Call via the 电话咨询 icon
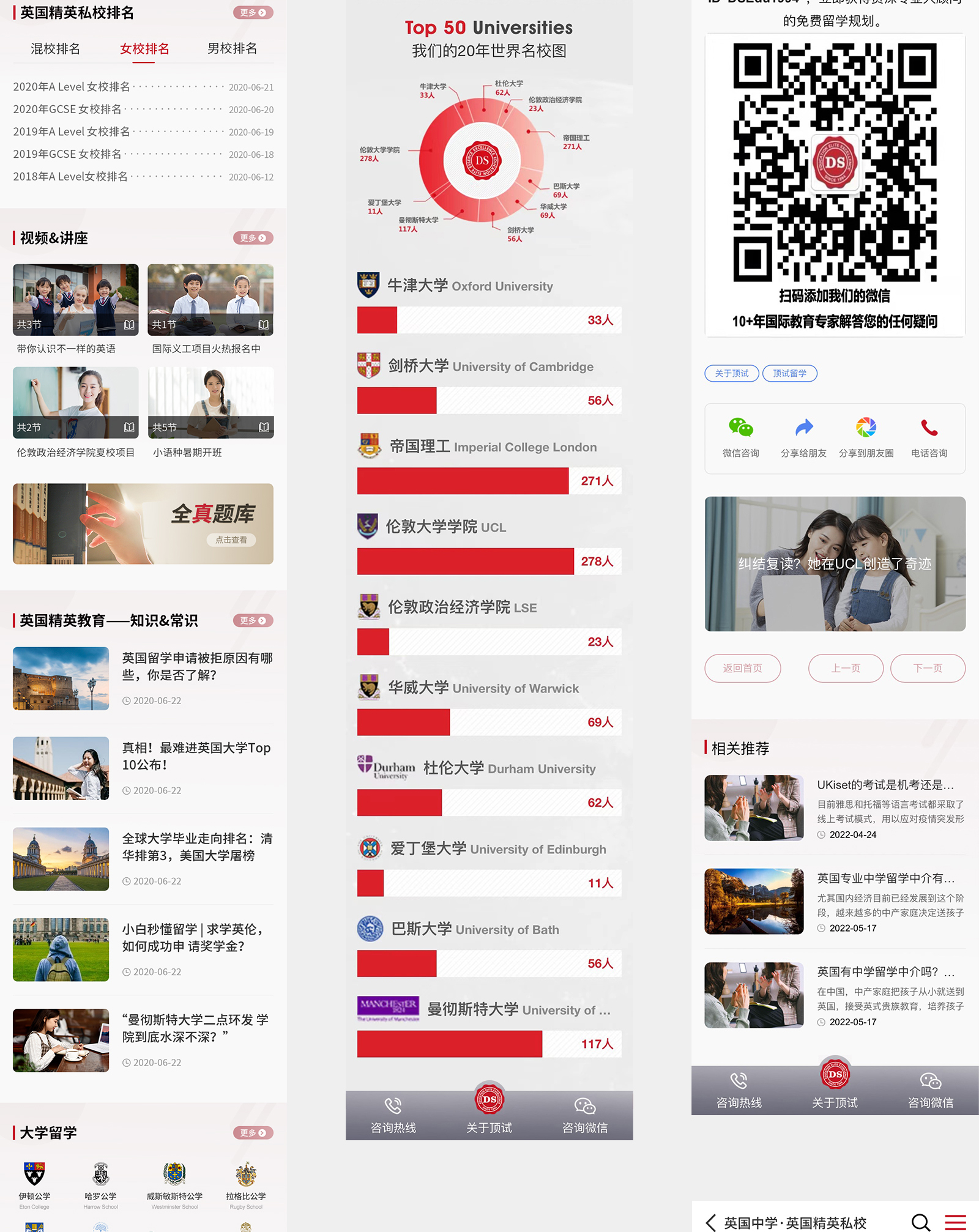979x1232 pixels. [929, 437]
